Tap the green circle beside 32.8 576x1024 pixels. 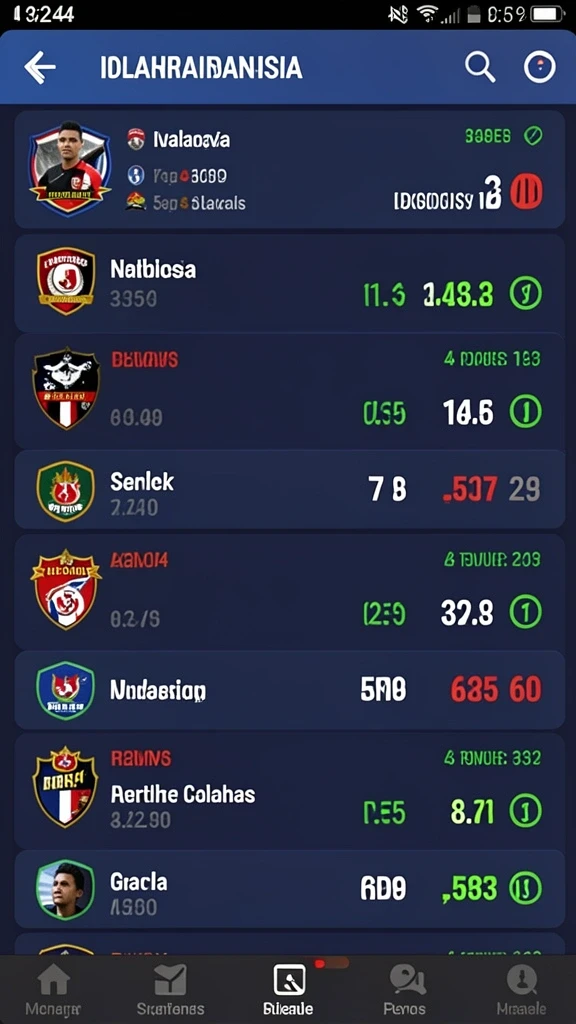pyautogui.click(x=526, y=613)
